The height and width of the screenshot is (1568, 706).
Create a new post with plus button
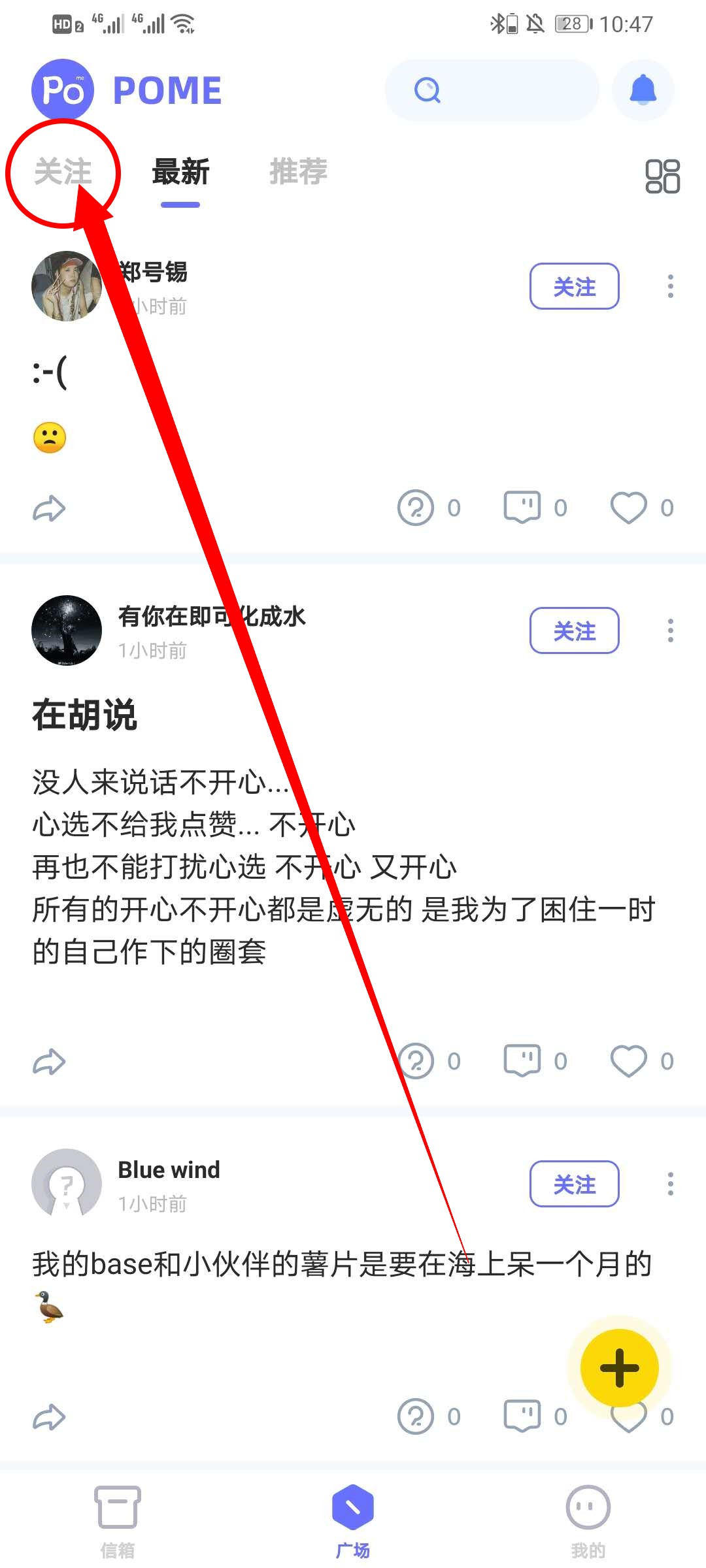[x=619, y=1368]
